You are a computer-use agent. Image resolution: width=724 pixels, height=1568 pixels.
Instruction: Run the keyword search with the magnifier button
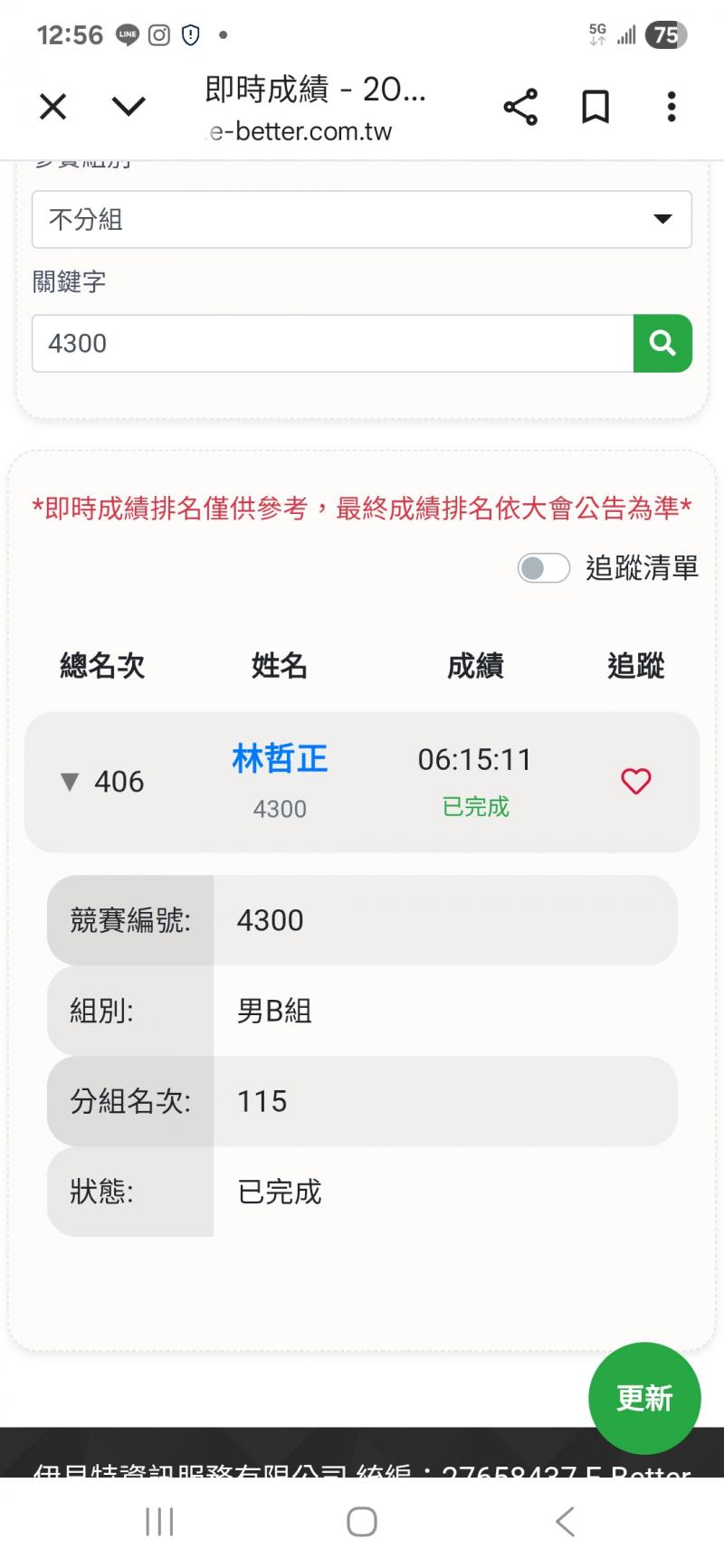[x=662, y=344]
